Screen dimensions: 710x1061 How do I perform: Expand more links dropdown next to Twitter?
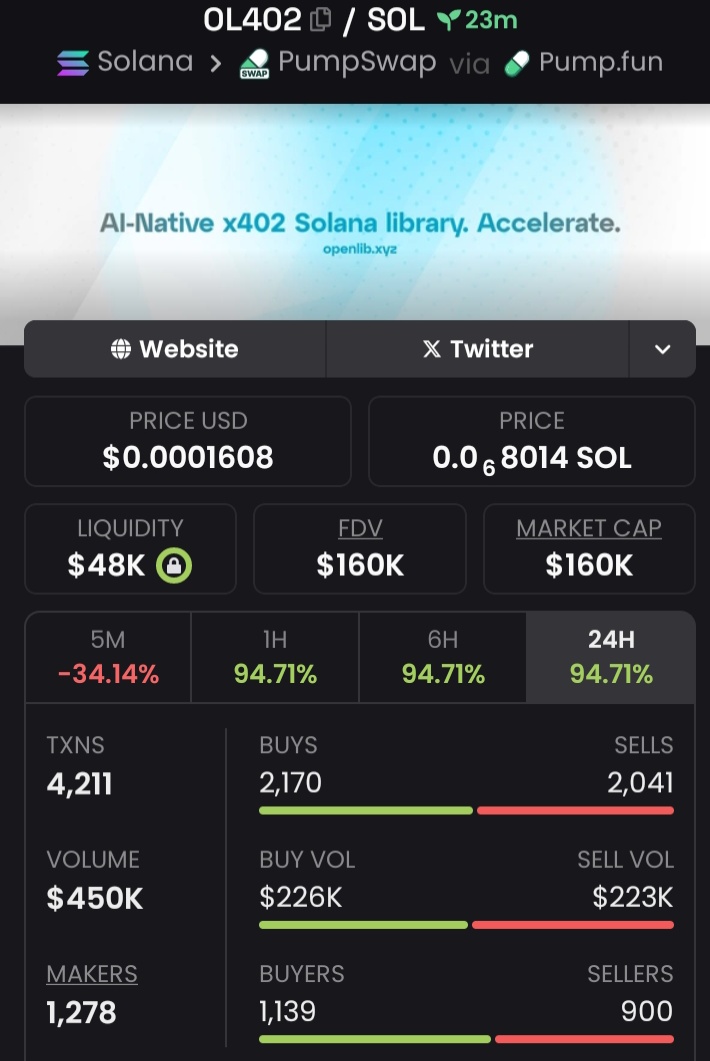point(662,349)
